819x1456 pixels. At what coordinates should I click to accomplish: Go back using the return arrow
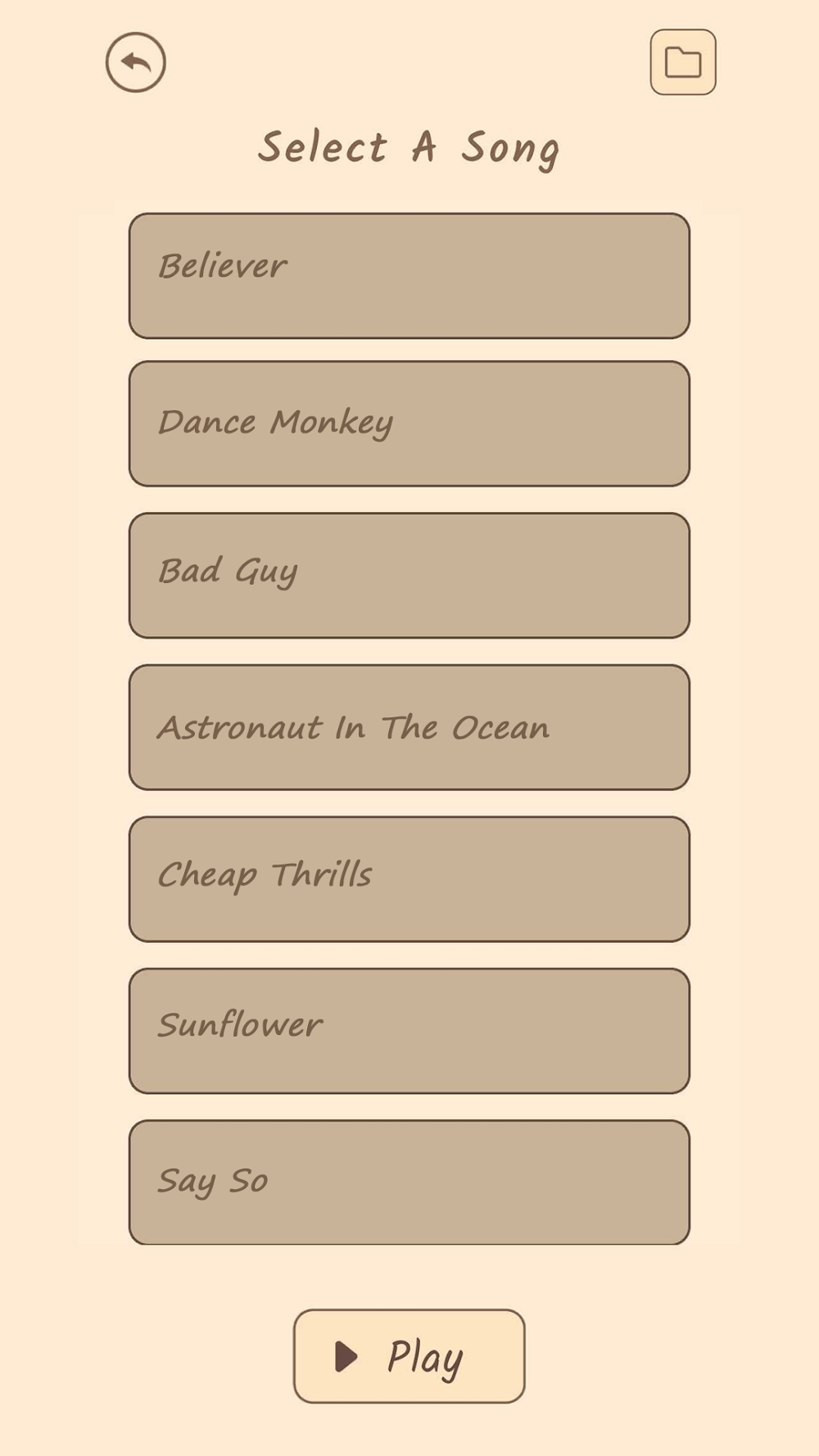(x=136, y=62)
